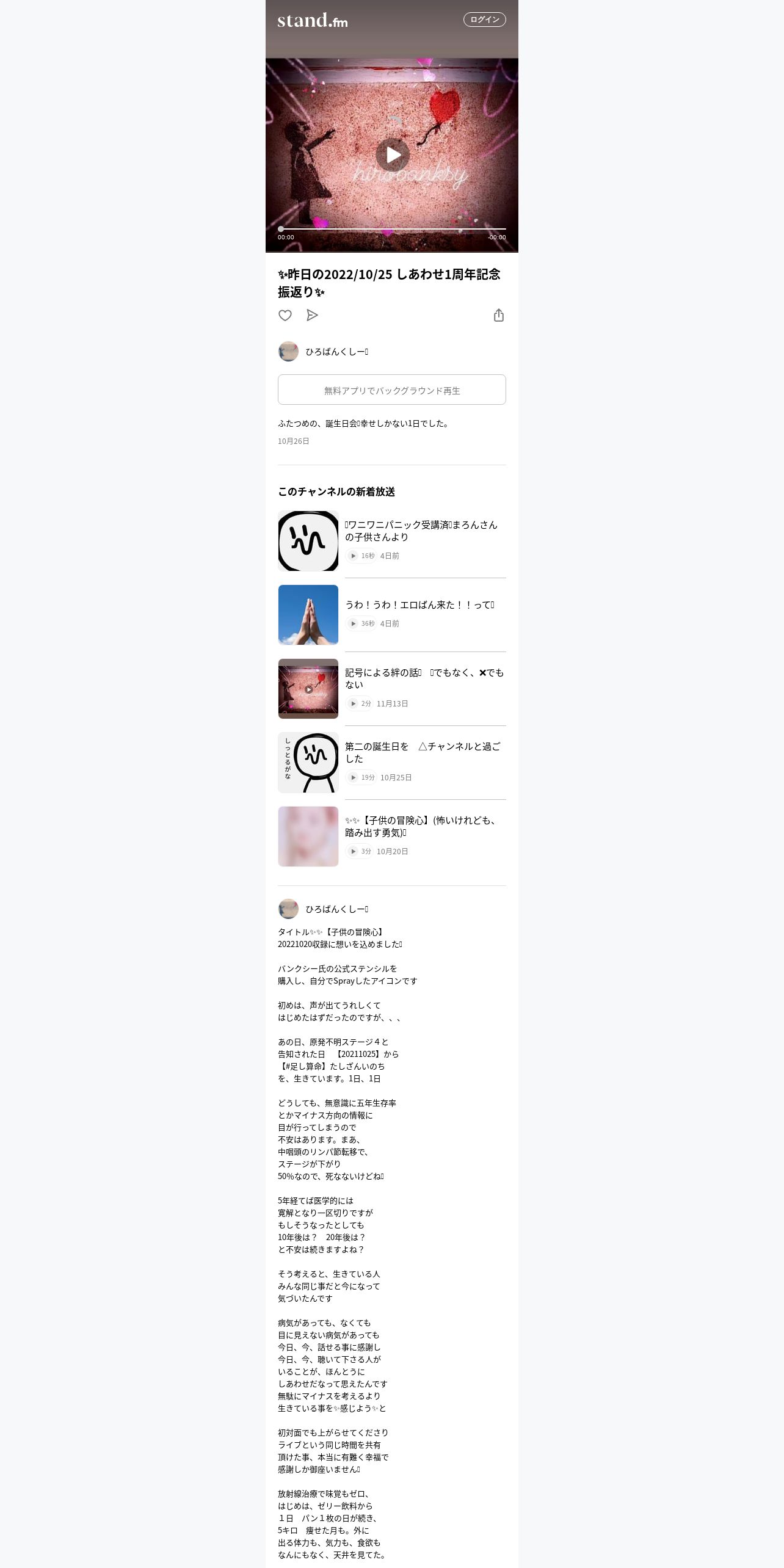Image resolution: width=784 pixels, height=1568 pixels.
Task: Open the 第二の誕生日を broadcast
Action: tap(422, 752)
